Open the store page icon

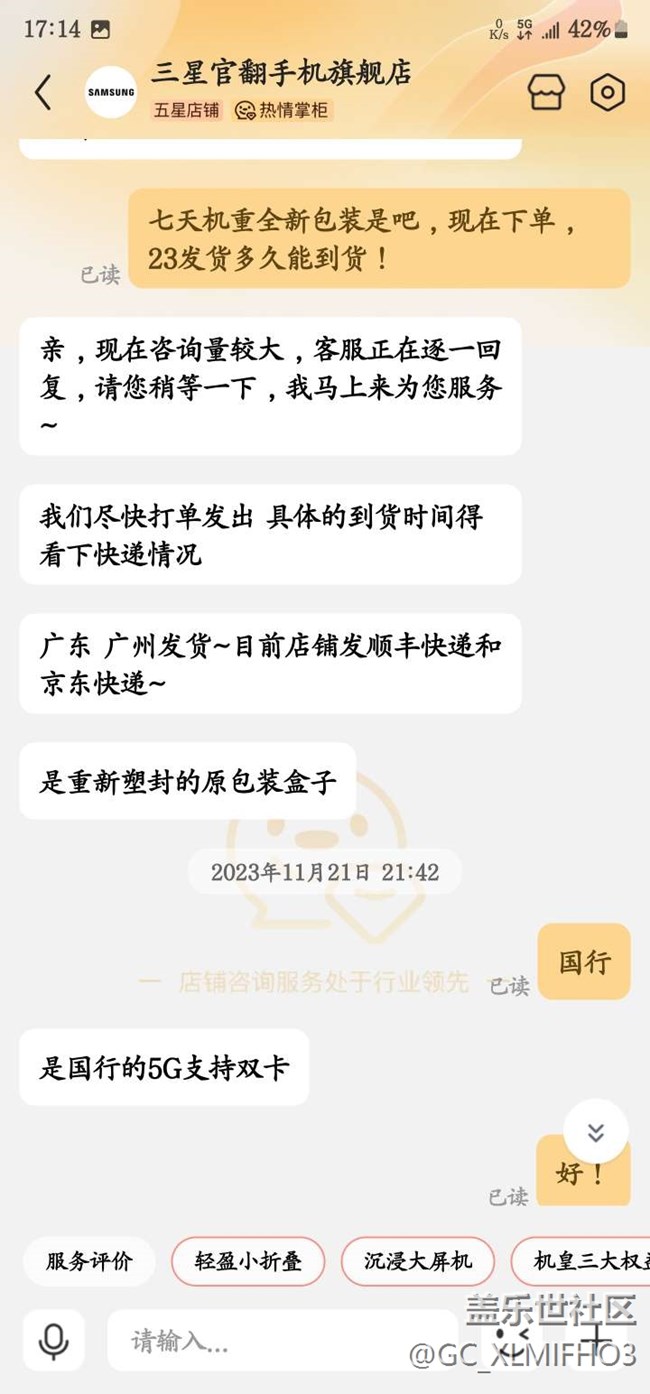pos(546,93)
